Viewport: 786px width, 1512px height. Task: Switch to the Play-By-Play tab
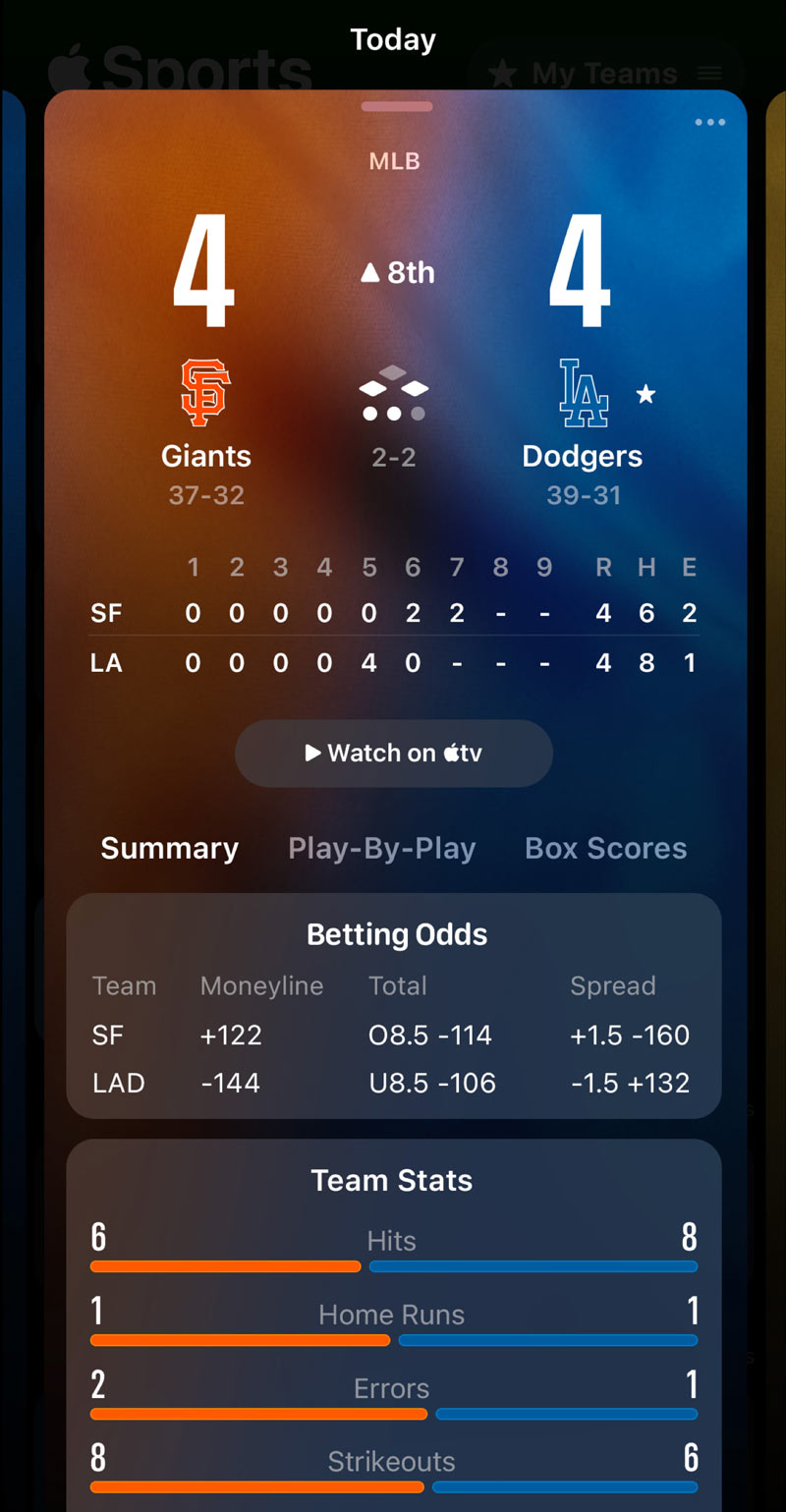tap(381, 848)
